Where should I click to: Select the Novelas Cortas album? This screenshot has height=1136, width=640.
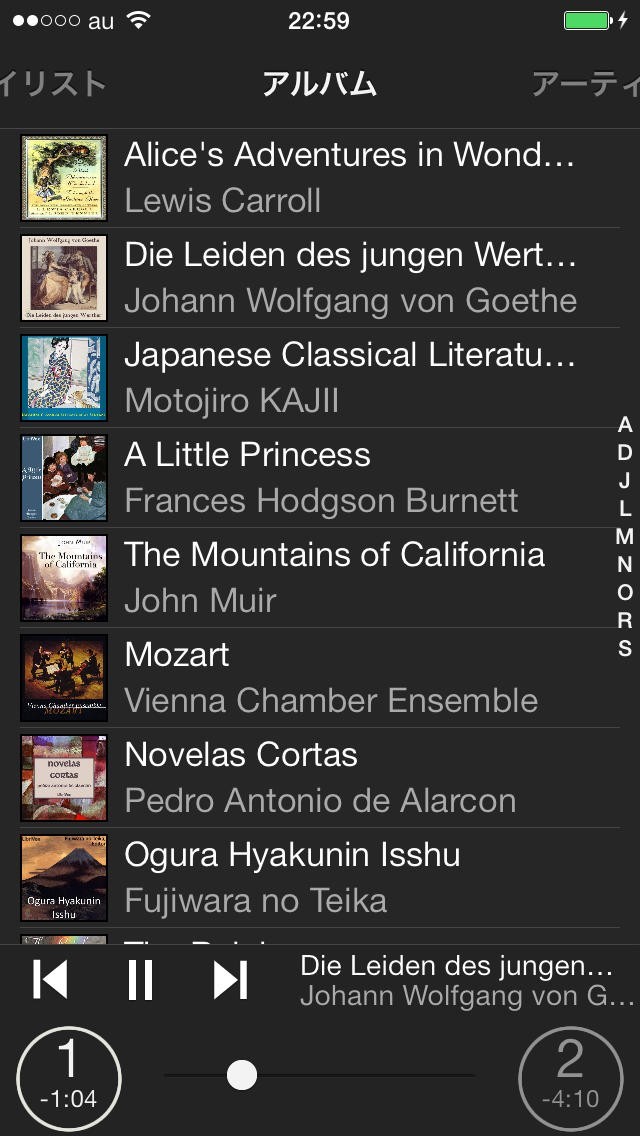[318, 777]
